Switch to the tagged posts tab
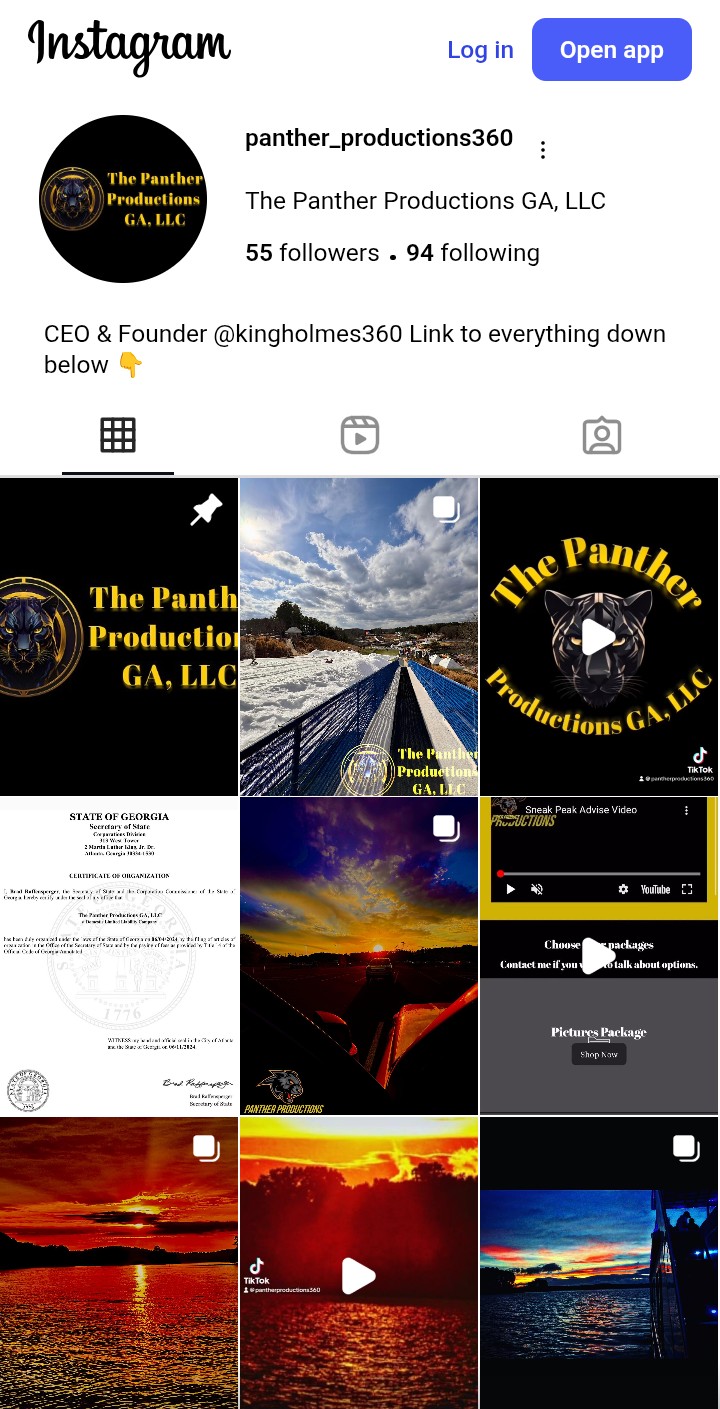This screenshot has width=720, height=1409. (x=601, y=436)
